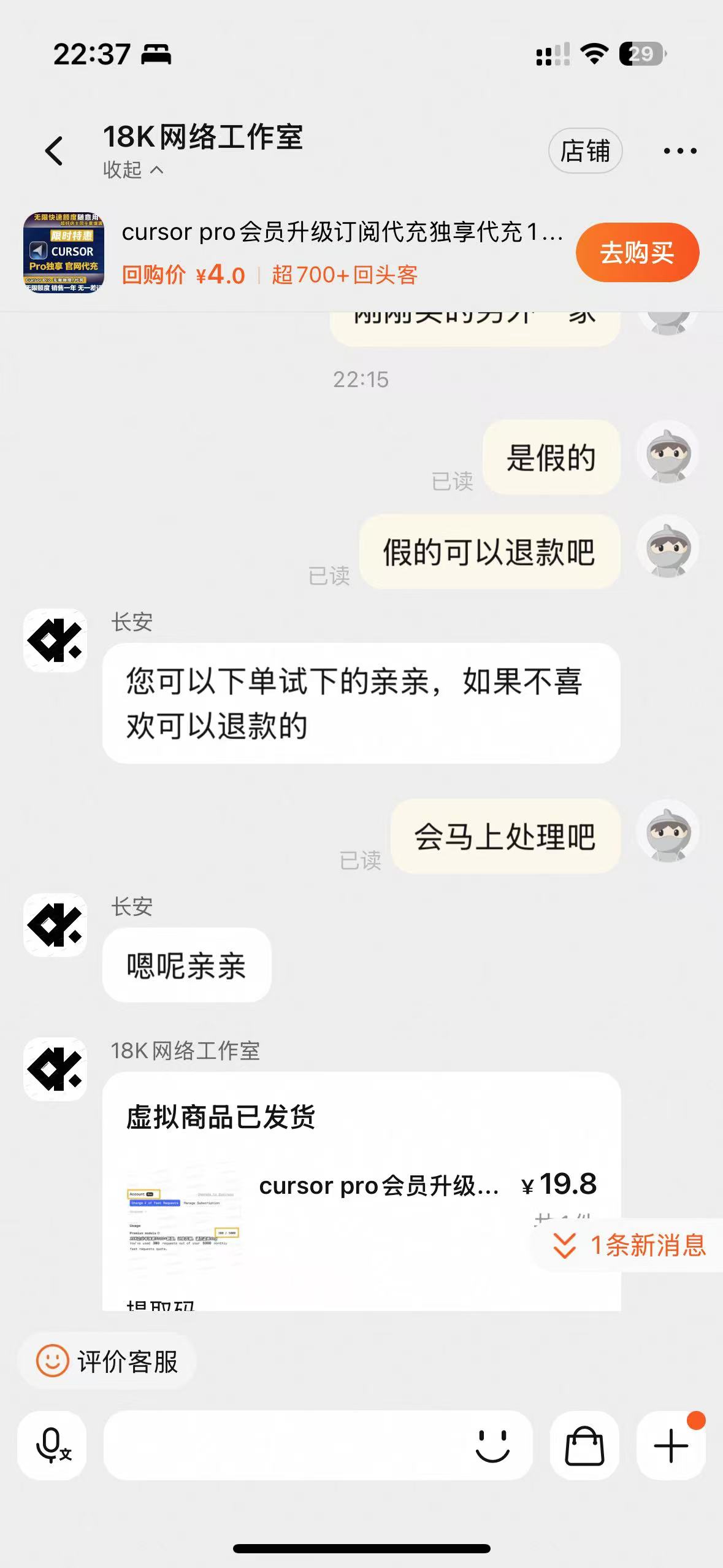Jump to the 1条新消息 new message
723x1568 pixels.
point(629,1245)
